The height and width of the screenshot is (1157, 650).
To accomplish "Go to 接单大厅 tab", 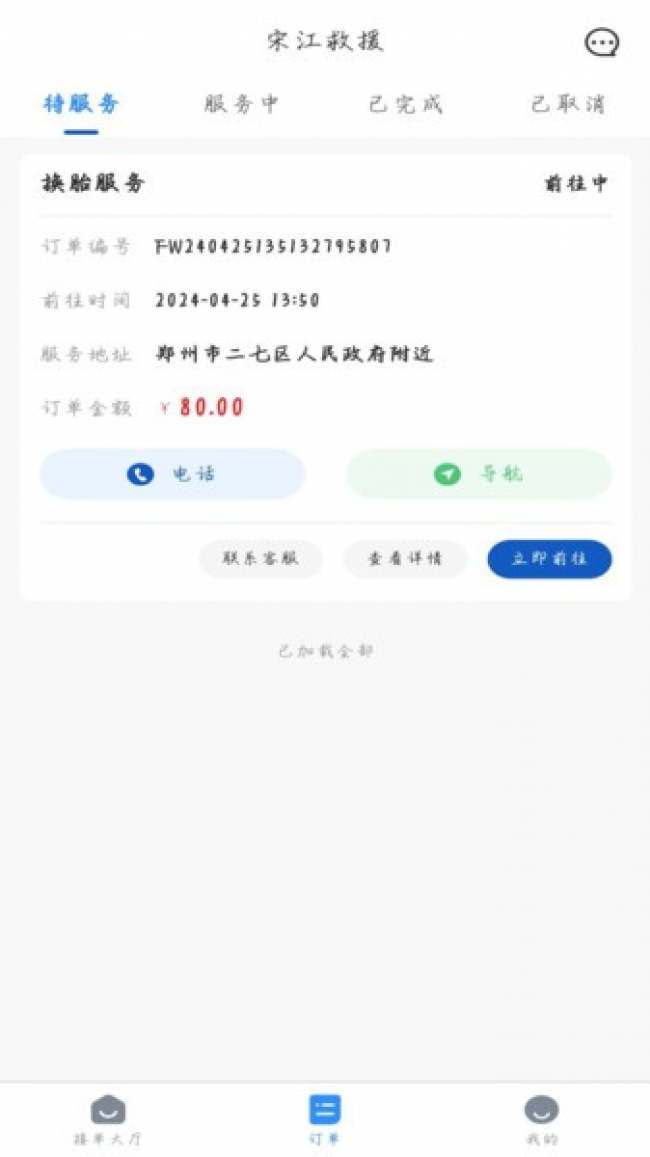I will tap(108, 1119).
